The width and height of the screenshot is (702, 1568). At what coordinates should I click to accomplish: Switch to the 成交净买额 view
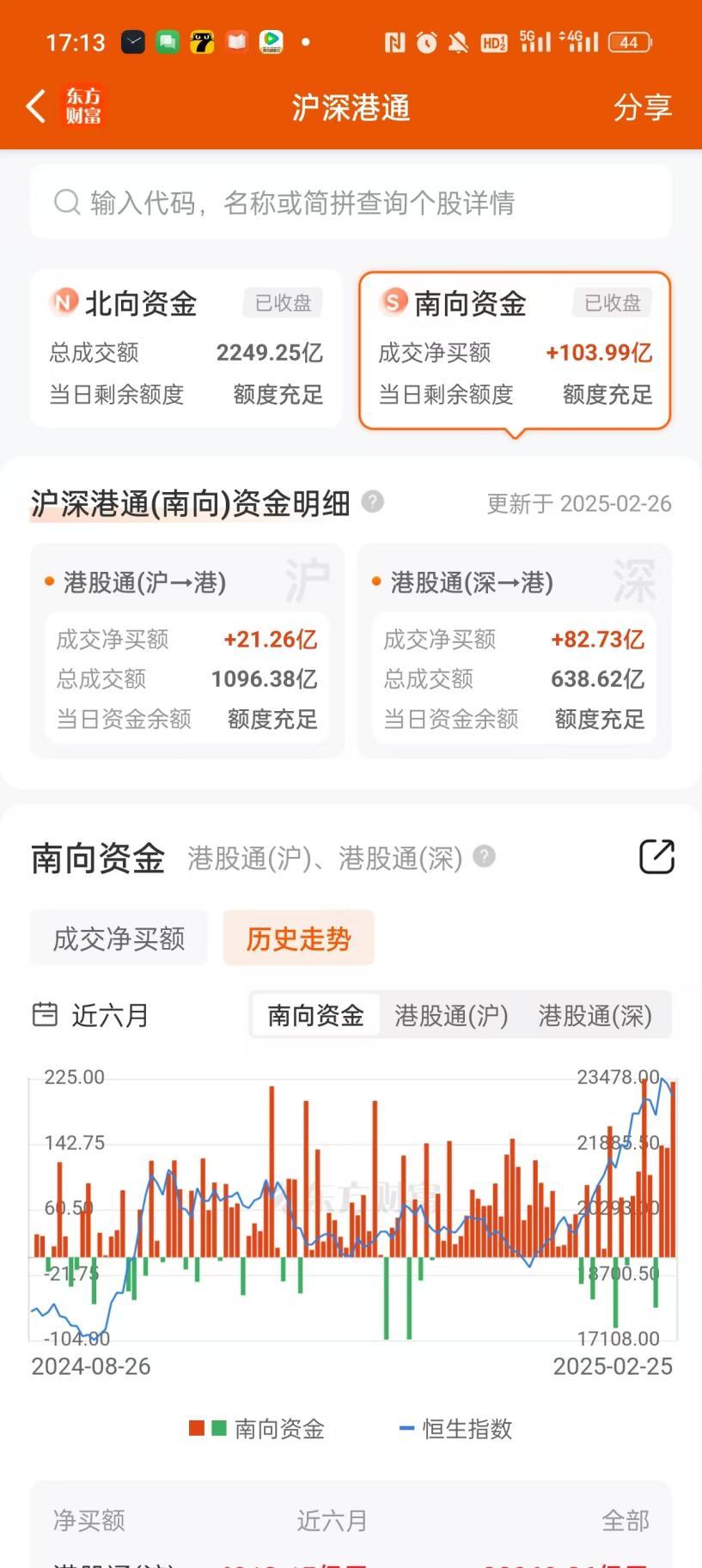[118, 938]
